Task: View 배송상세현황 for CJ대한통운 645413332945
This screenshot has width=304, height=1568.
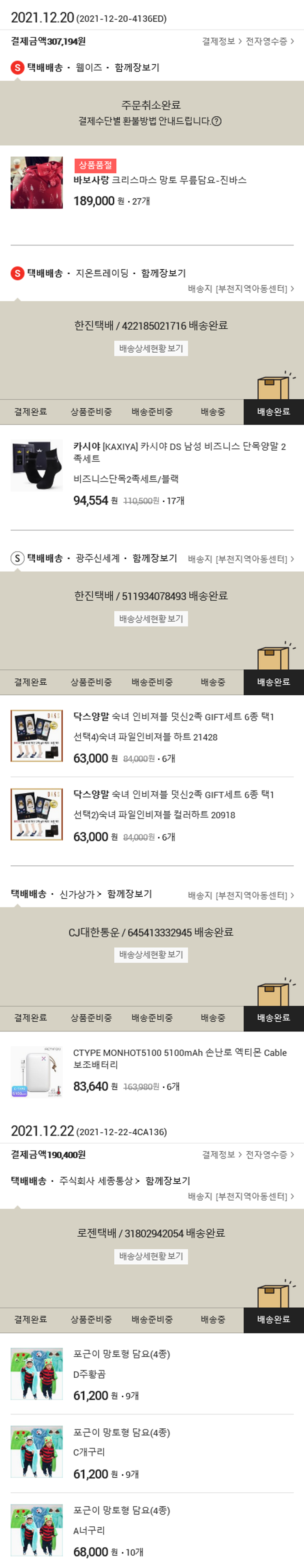Action: [151, 954]
